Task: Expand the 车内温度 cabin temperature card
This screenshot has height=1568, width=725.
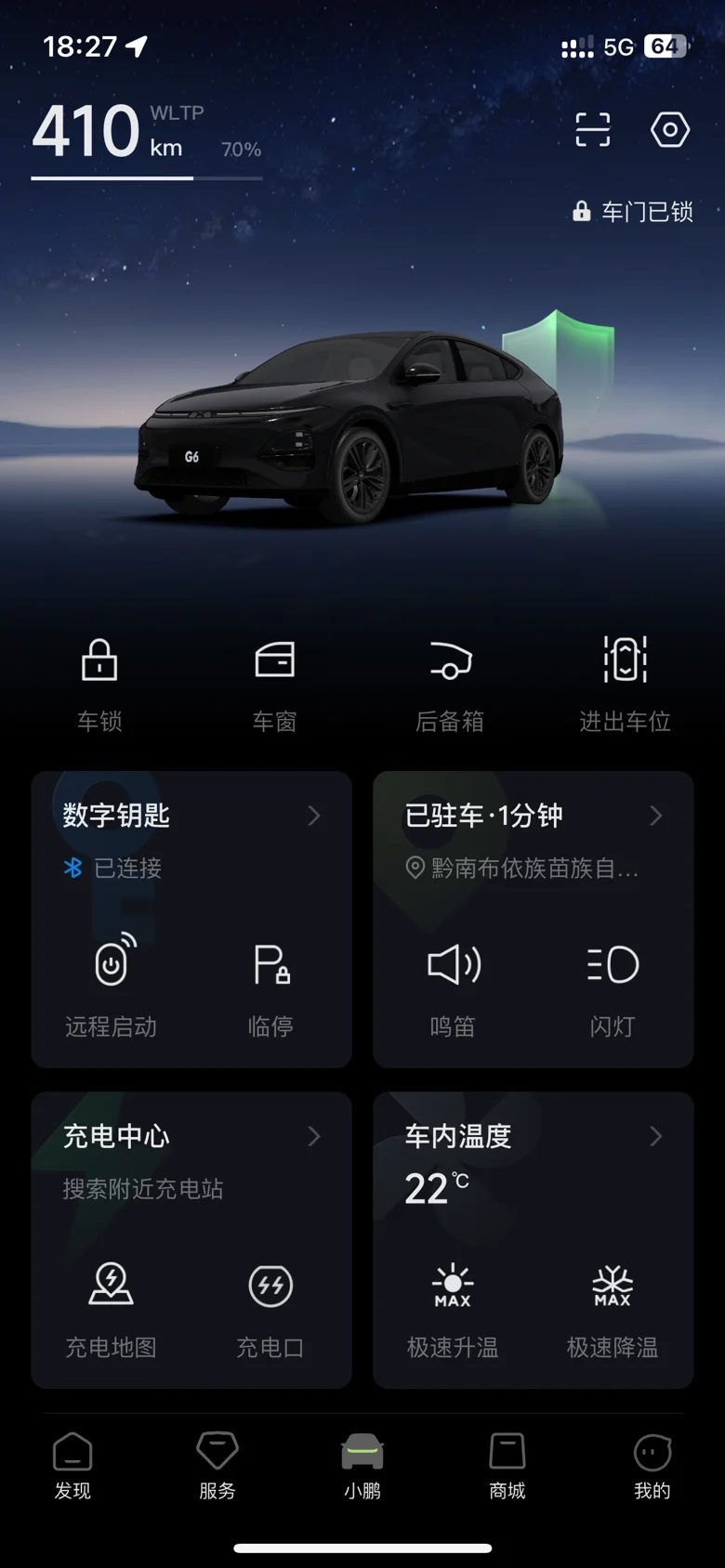Action: click(x=534, y=1136)
